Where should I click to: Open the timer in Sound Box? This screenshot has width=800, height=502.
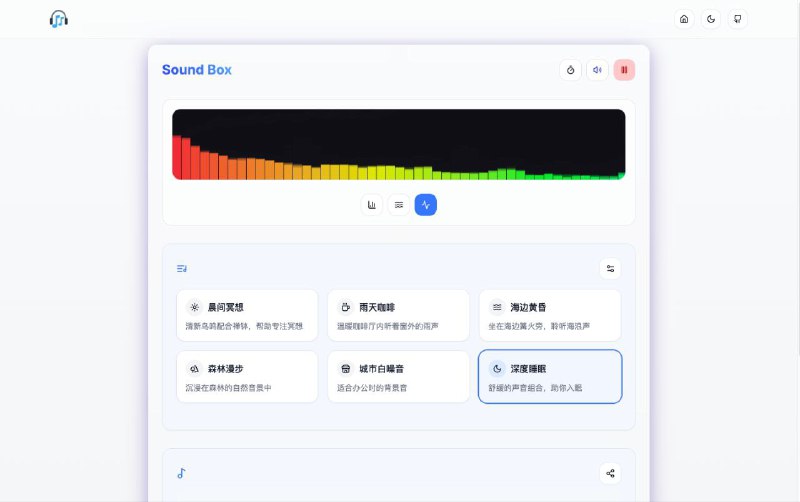[x=570, y=70]
